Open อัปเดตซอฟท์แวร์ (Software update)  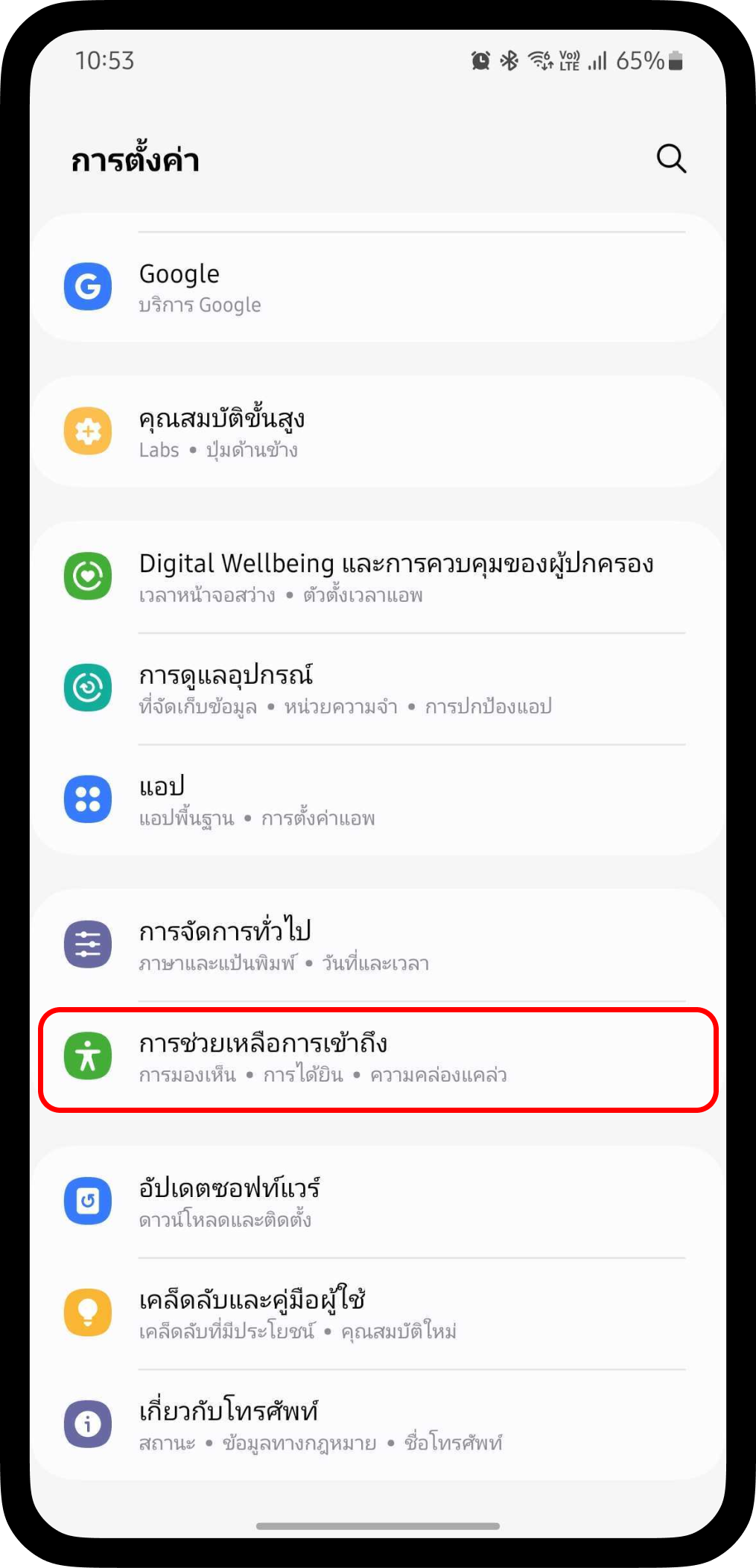pos(377,1202)
